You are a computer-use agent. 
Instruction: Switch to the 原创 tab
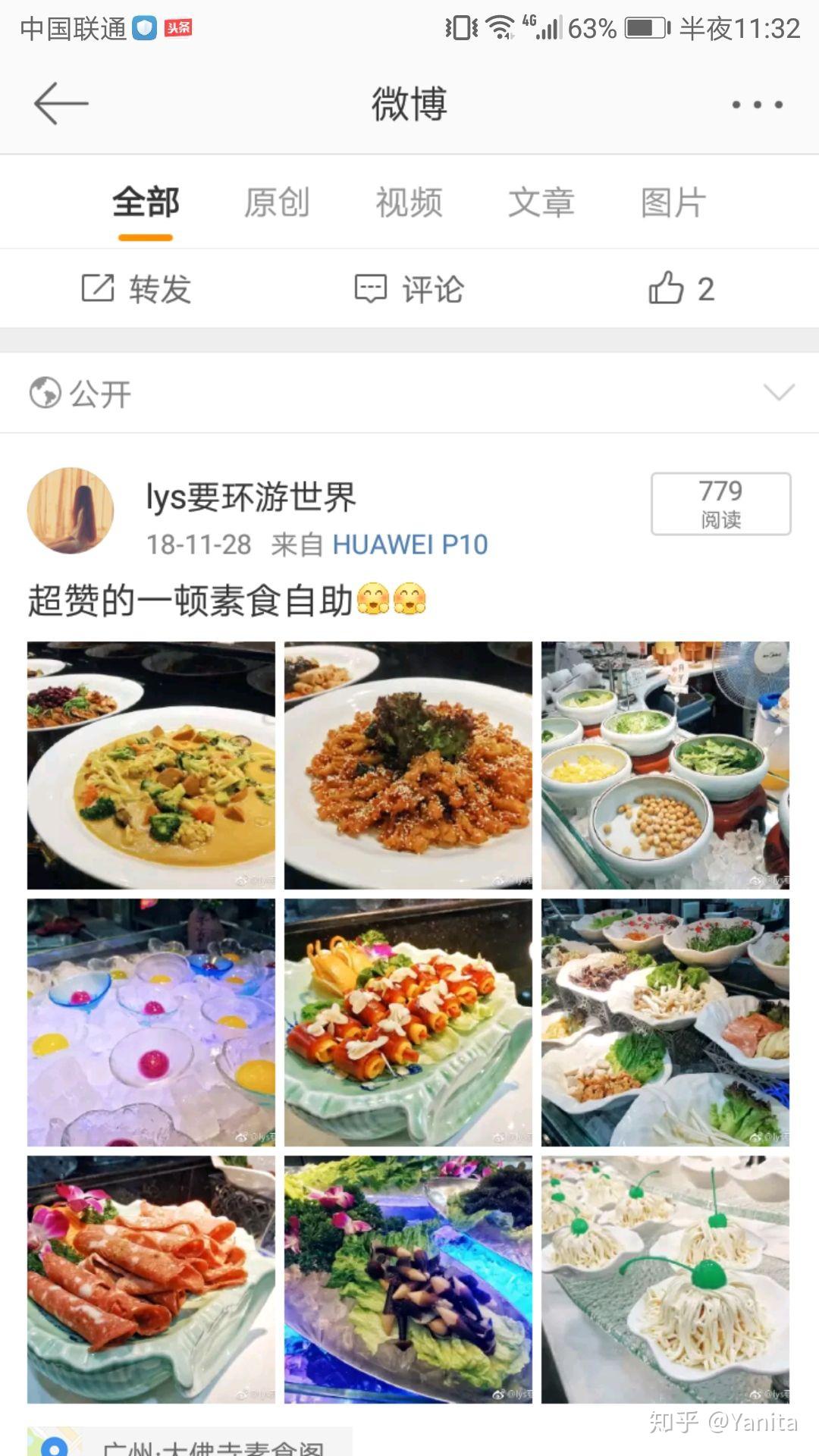click(277, 203)
